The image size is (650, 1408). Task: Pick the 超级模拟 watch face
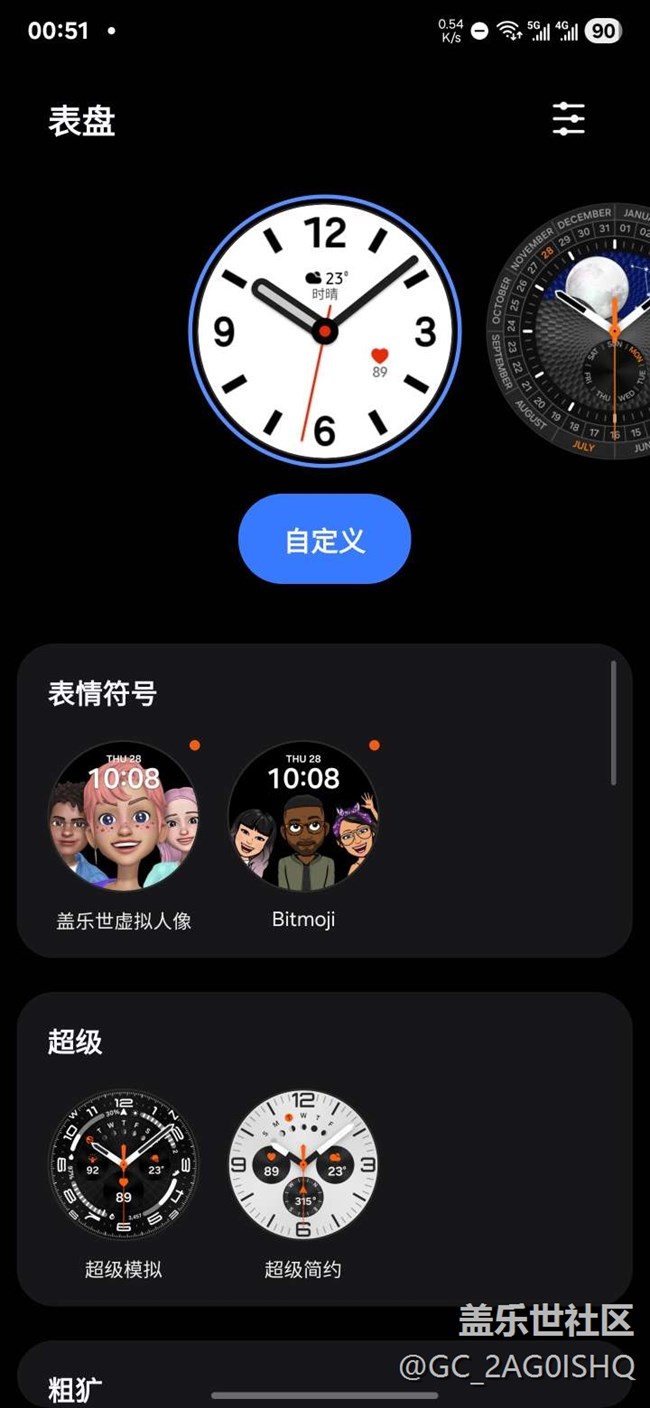pos(123,1165)
